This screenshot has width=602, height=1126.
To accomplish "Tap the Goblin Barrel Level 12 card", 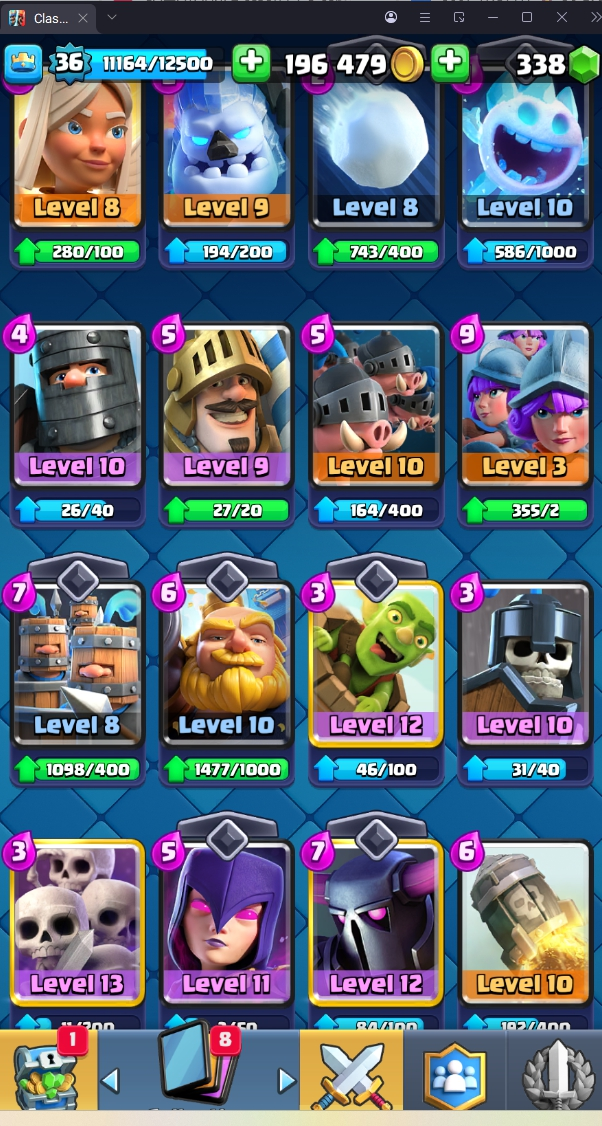I will click(x=376, y=665).
